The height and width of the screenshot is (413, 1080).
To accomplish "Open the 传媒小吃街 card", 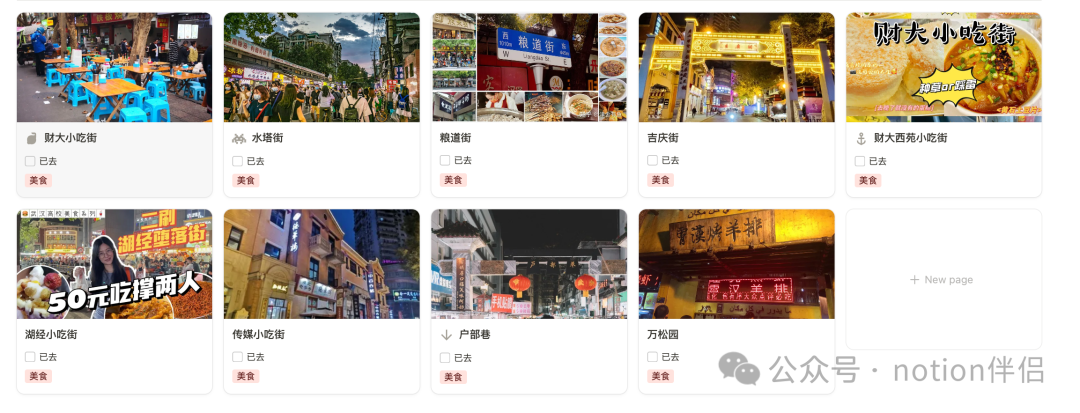I will [x=258, y=334].
